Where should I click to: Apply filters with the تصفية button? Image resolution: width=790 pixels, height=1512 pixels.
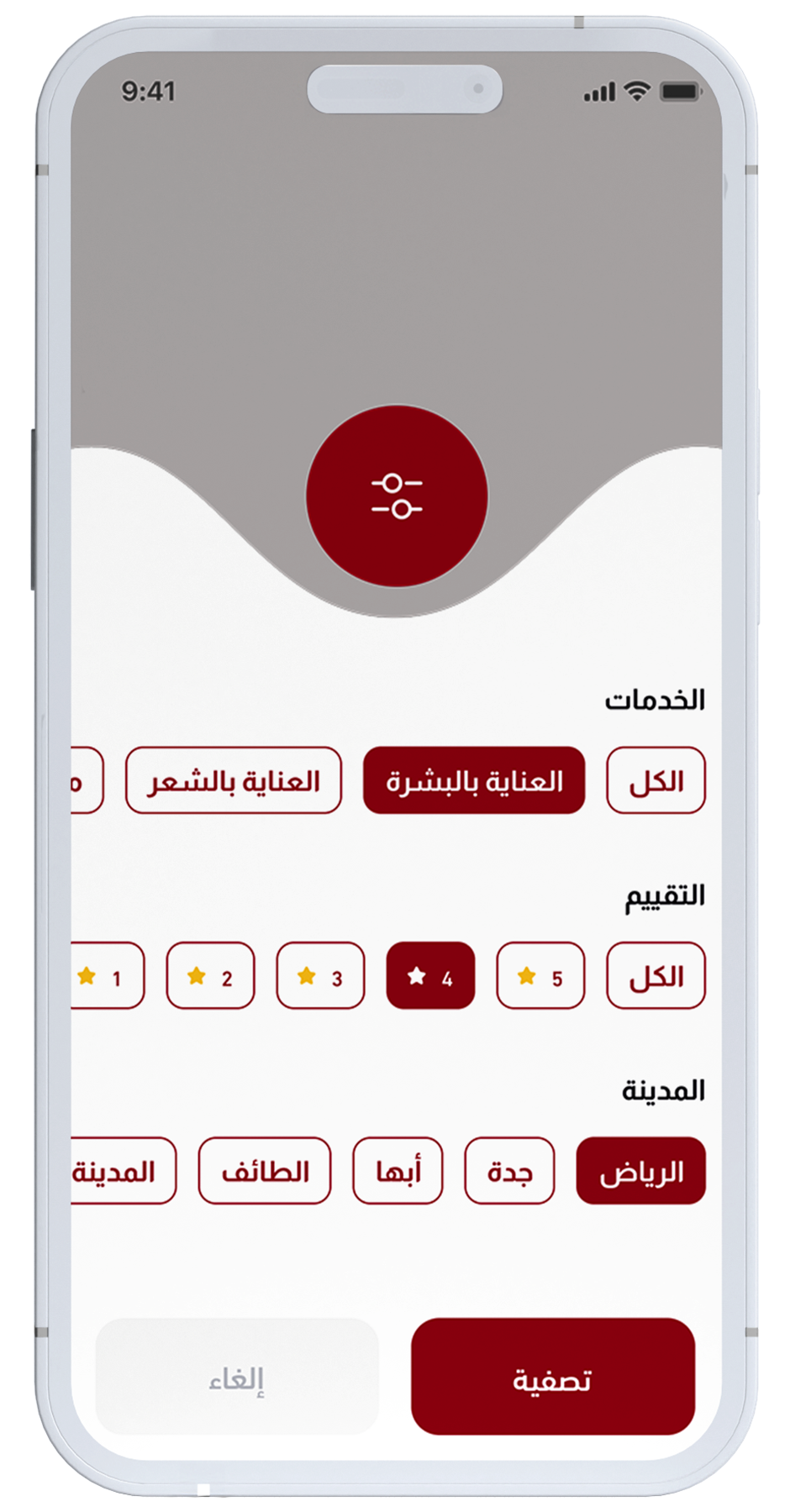click(552, 1377)
